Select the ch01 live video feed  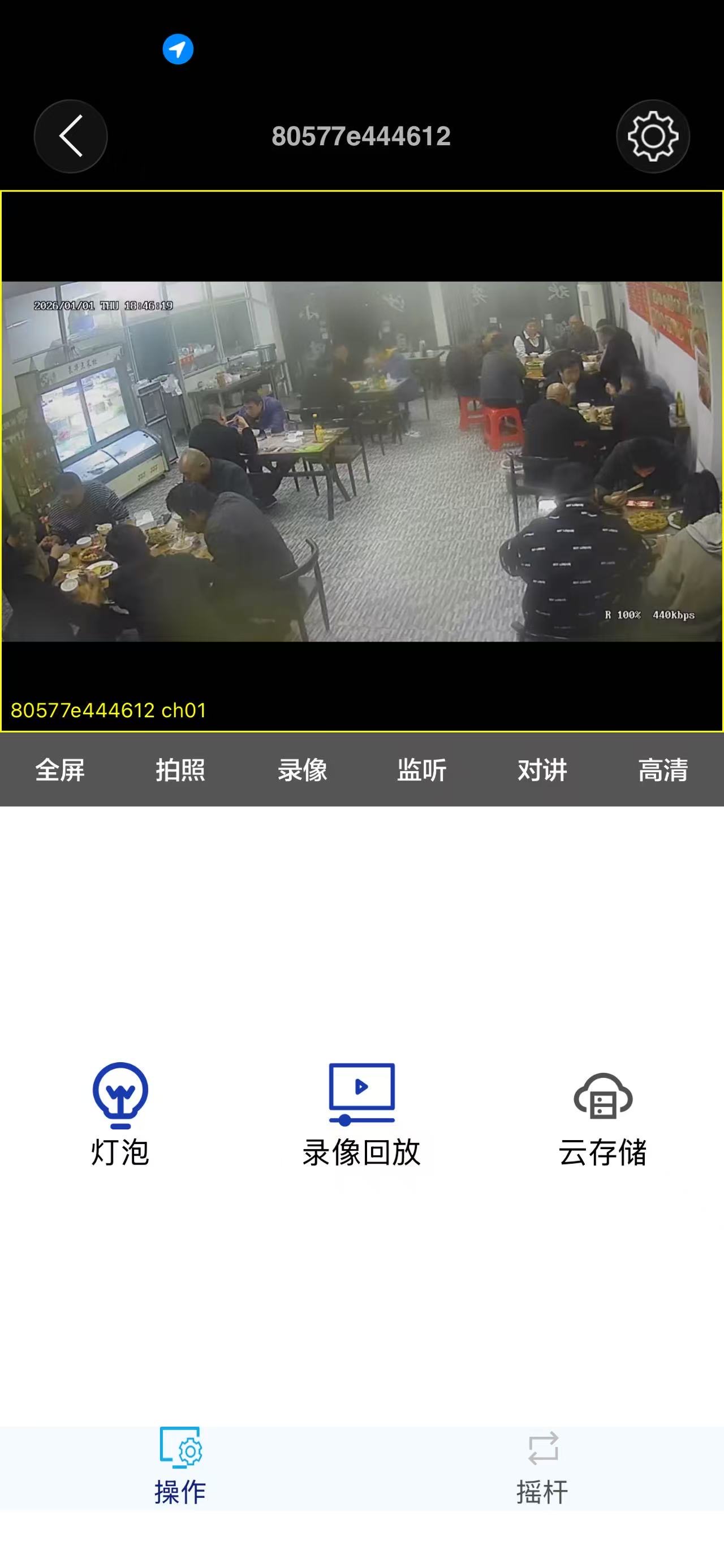click(x=361, y=461)
